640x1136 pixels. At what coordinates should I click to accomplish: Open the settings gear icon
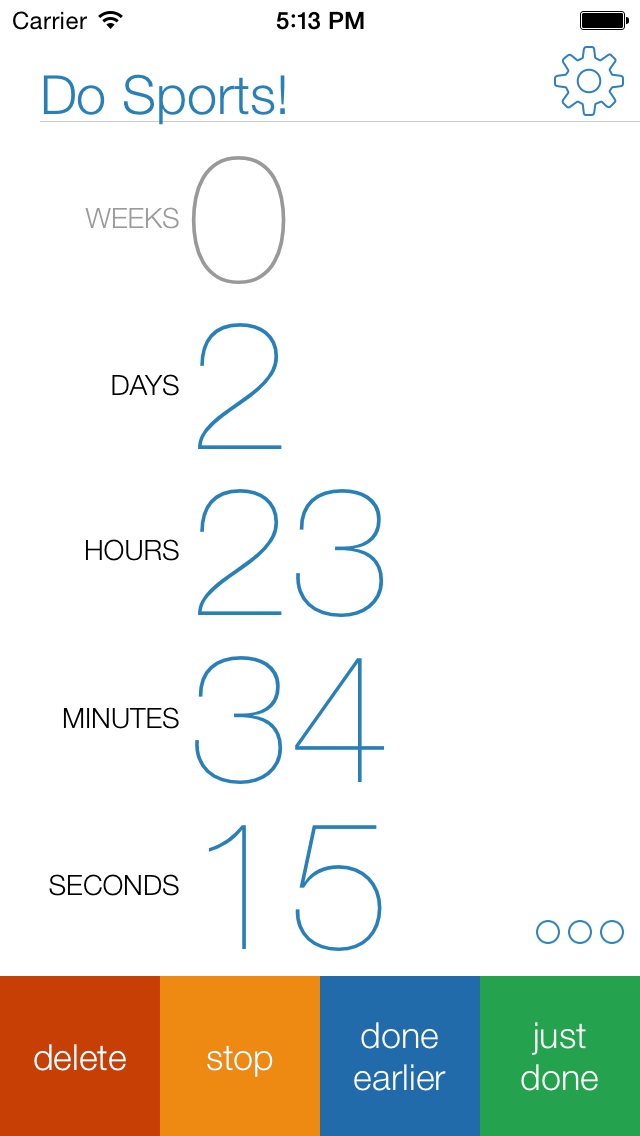coord(589,80)
